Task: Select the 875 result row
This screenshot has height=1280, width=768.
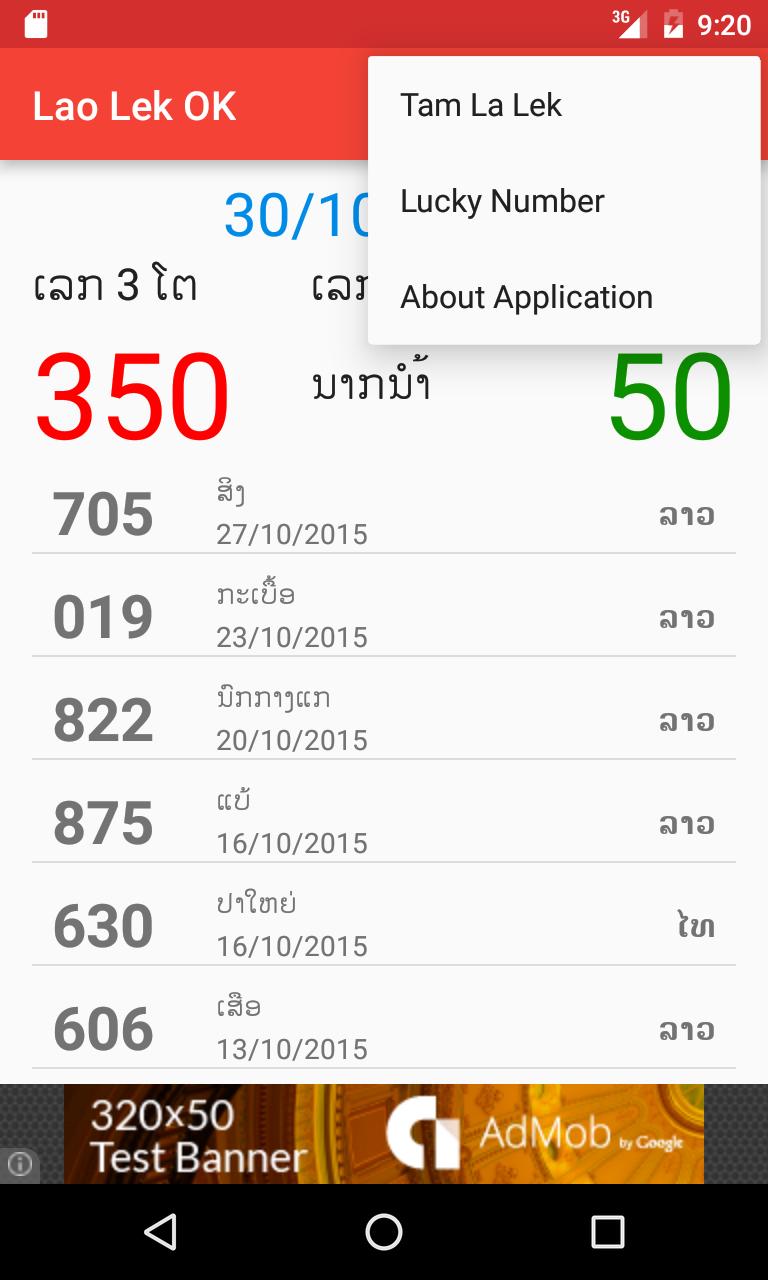Action: pos(383,822)
